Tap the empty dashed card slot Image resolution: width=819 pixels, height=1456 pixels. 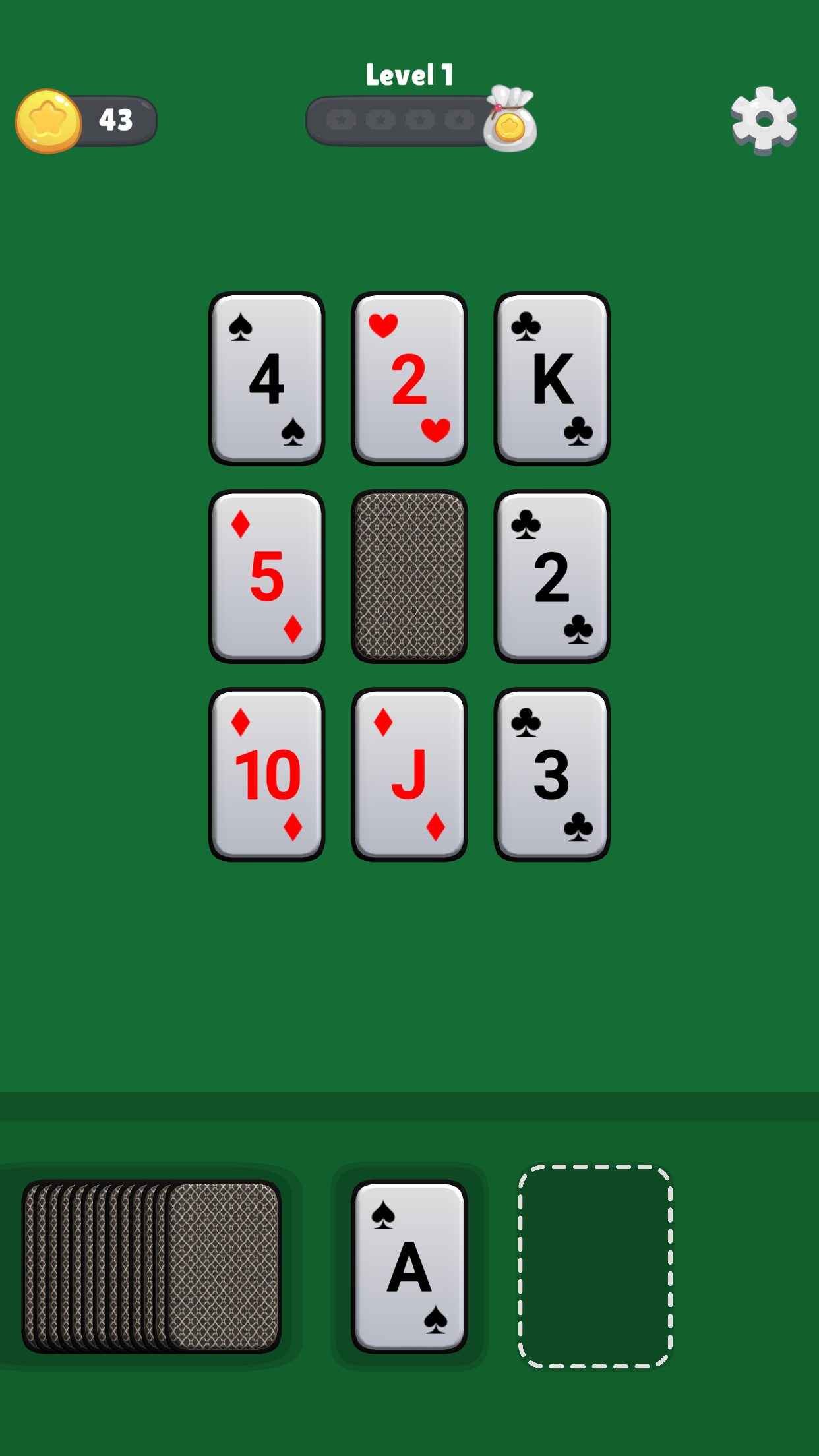tap(595, 1266)
